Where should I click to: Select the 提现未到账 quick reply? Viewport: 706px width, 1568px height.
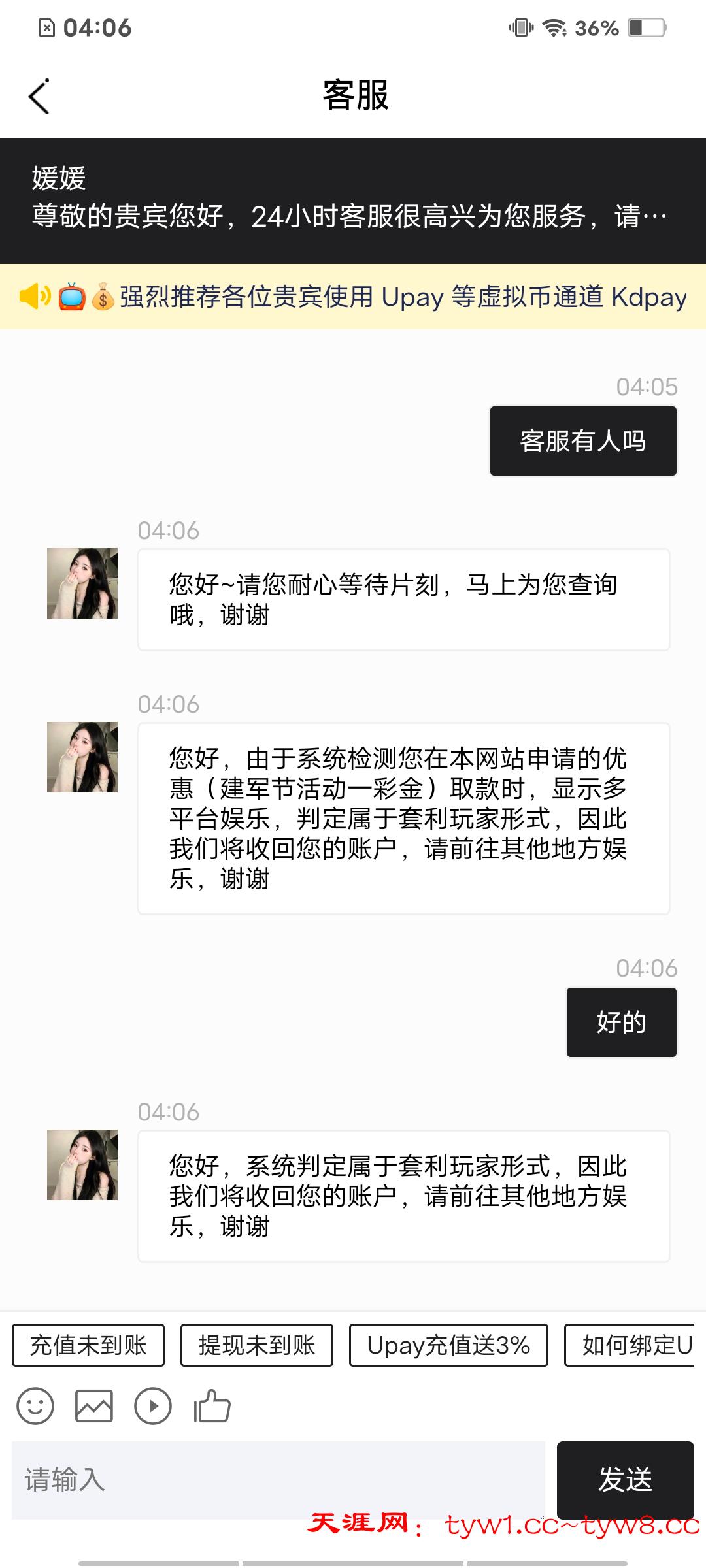257,1345
